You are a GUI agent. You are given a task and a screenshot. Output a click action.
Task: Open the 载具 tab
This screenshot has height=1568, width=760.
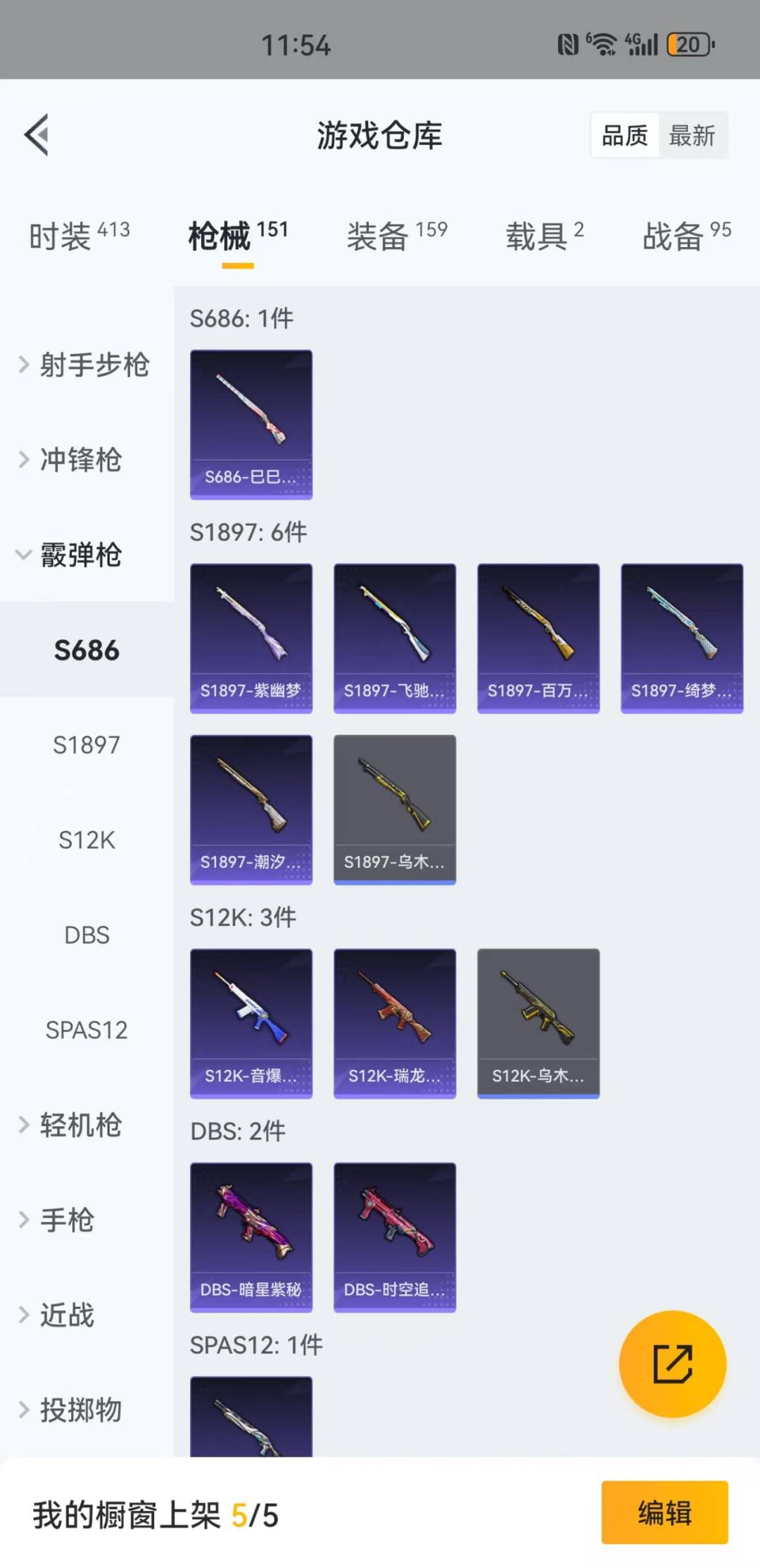point(543,236)
